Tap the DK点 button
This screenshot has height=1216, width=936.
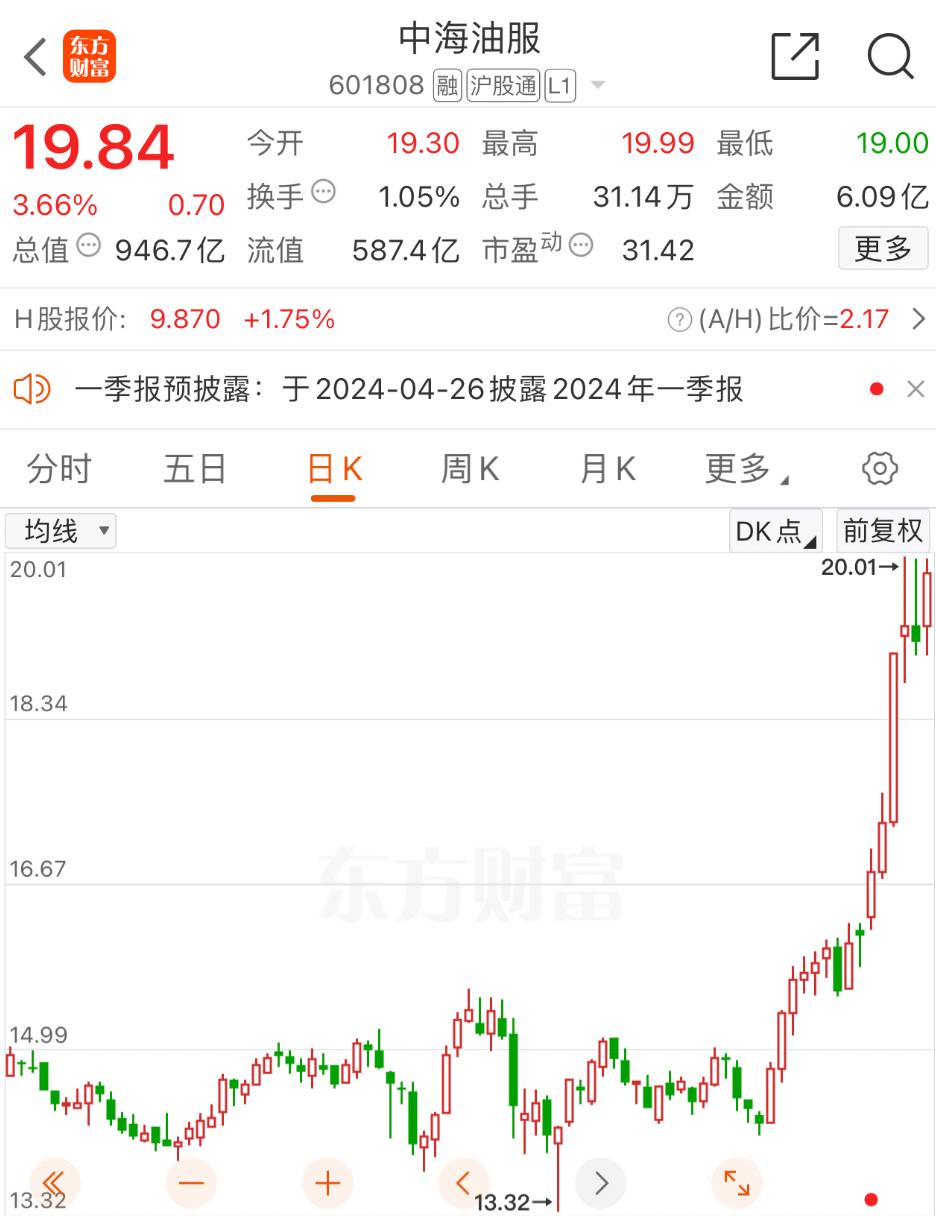pyautogui.click(x=775, y=531)
